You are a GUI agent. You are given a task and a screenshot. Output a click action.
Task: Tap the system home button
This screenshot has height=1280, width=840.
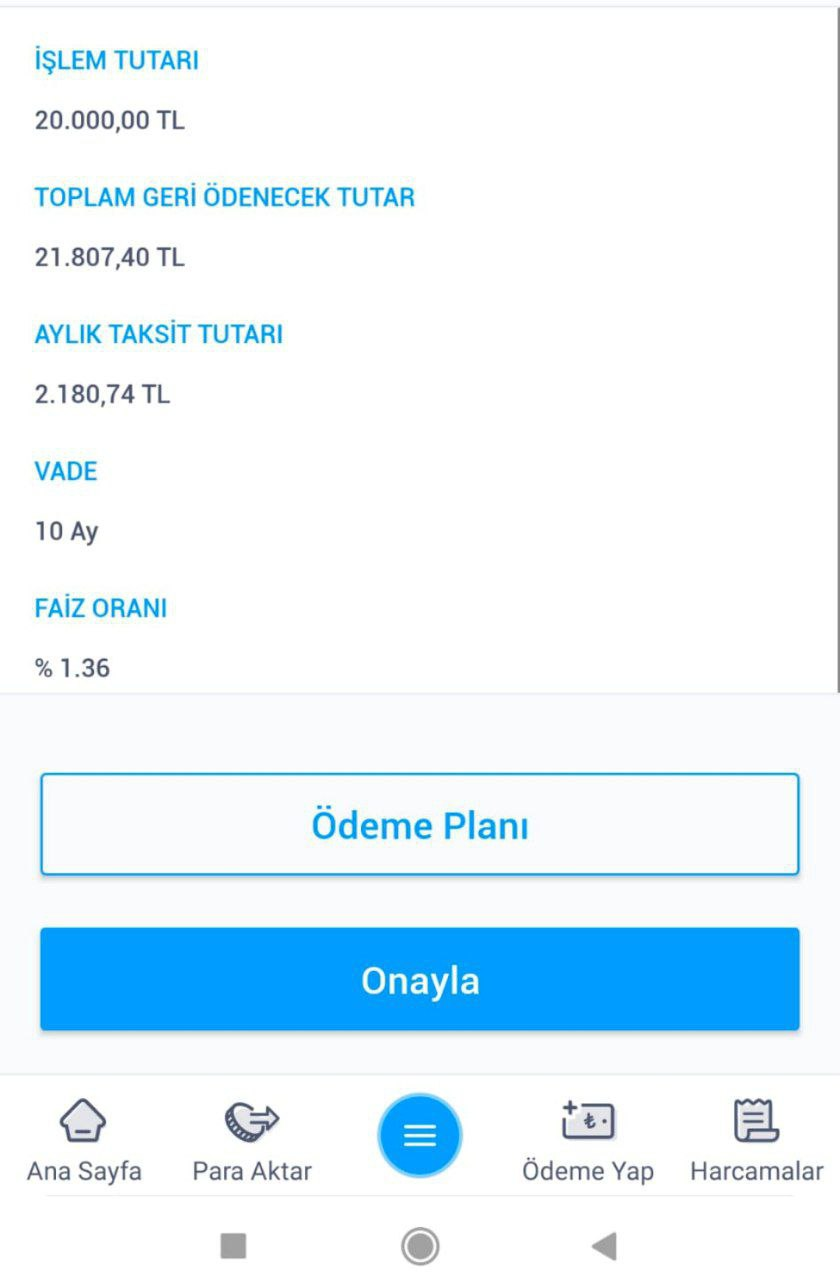click(420, 1246)
